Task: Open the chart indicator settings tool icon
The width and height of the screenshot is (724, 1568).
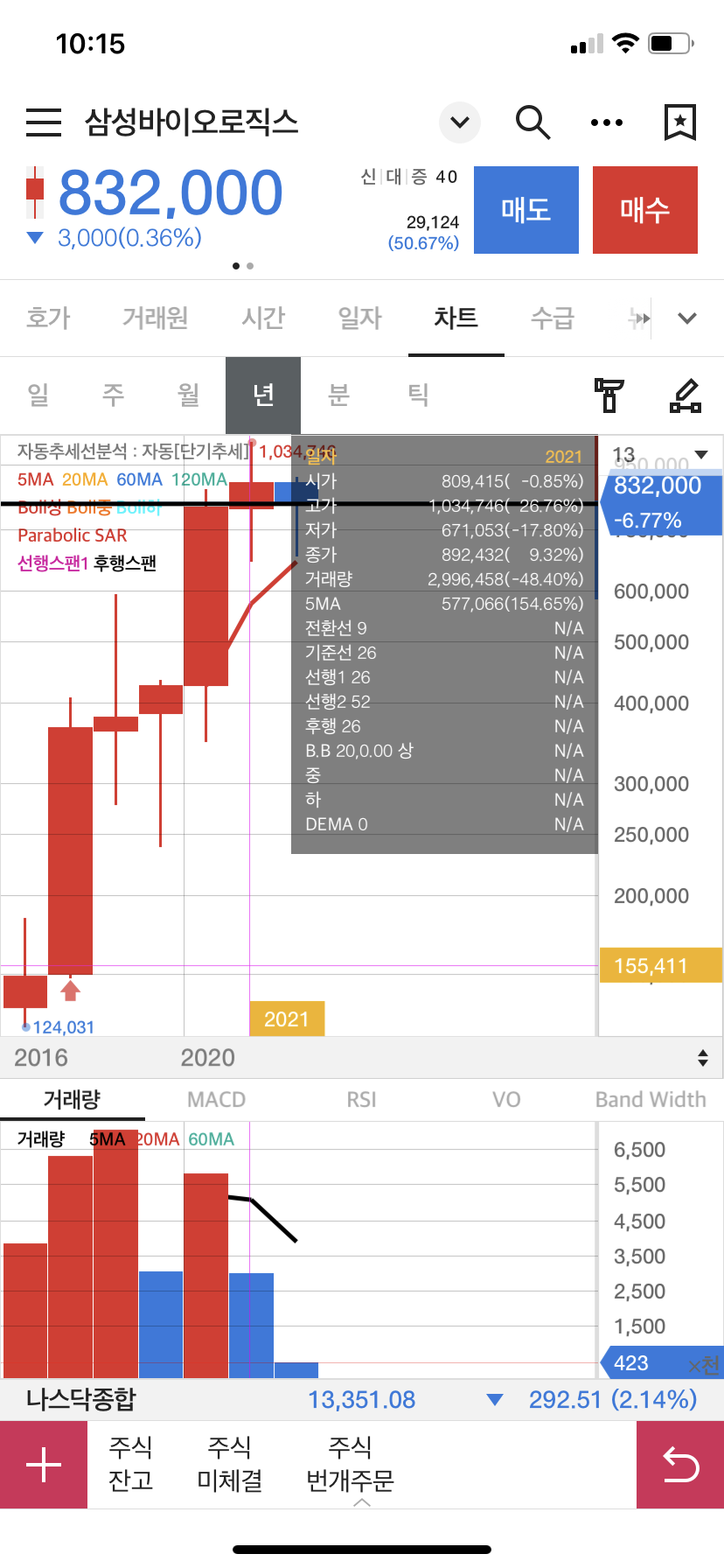Action: point(609,395)
